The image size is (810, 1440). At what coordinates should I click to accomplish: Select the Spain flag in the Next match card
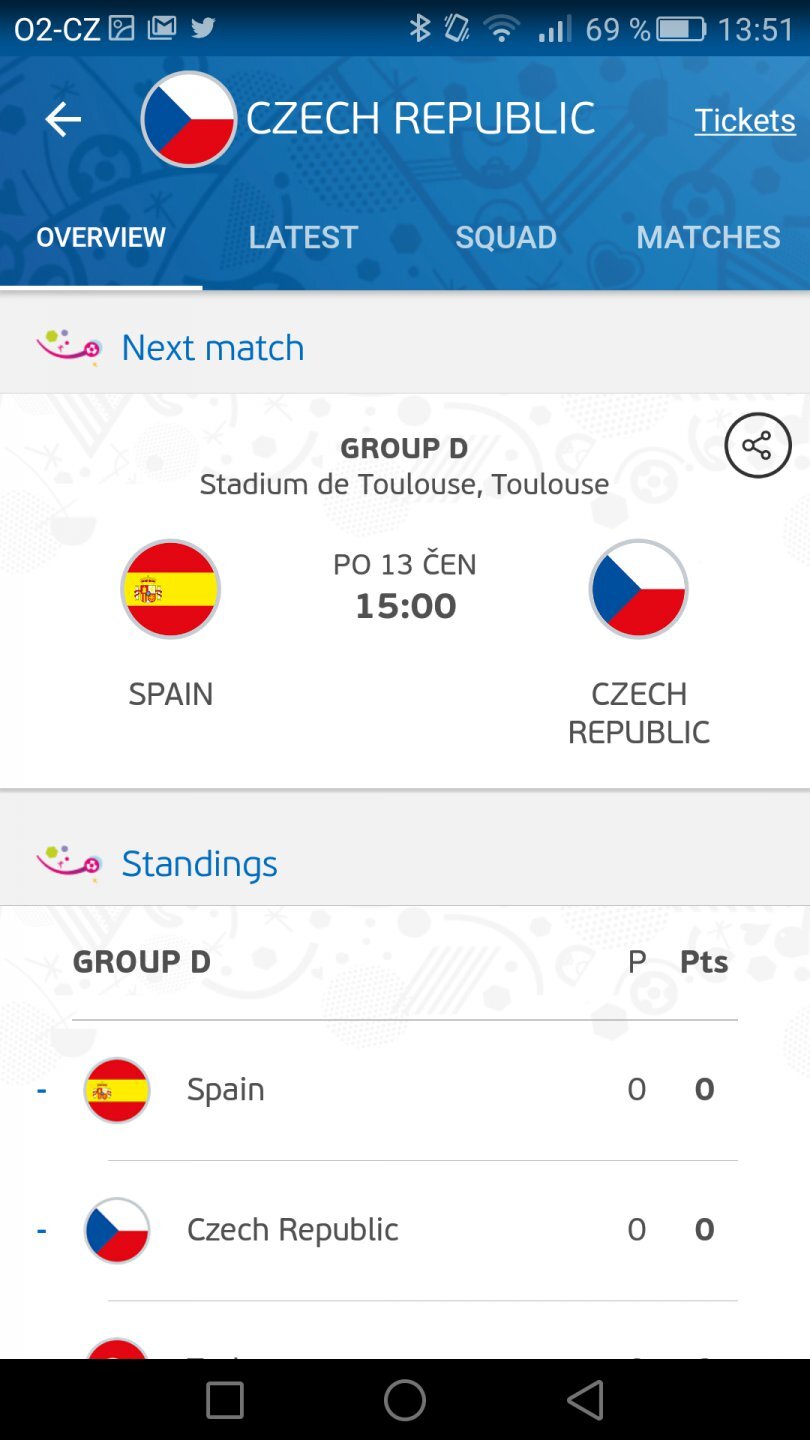[x=170, y=589]
